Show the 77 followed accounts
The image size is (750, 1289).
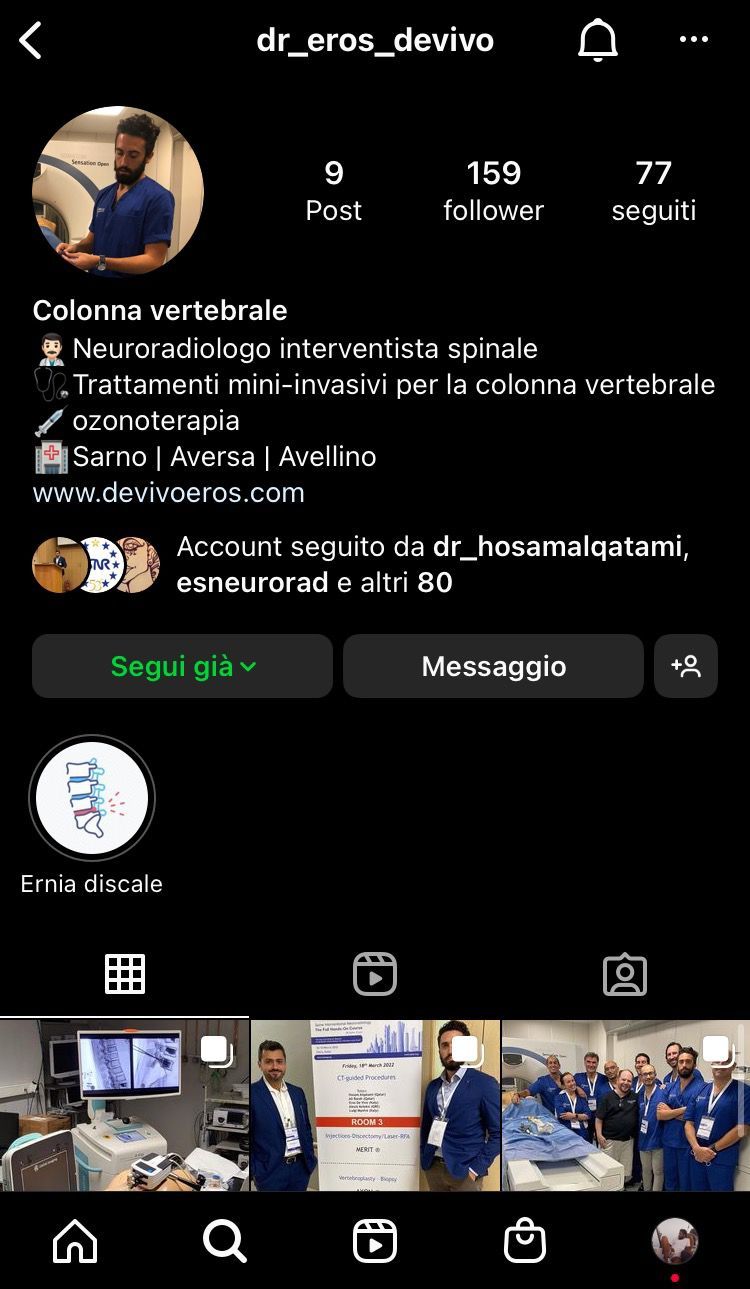point(653,190)
